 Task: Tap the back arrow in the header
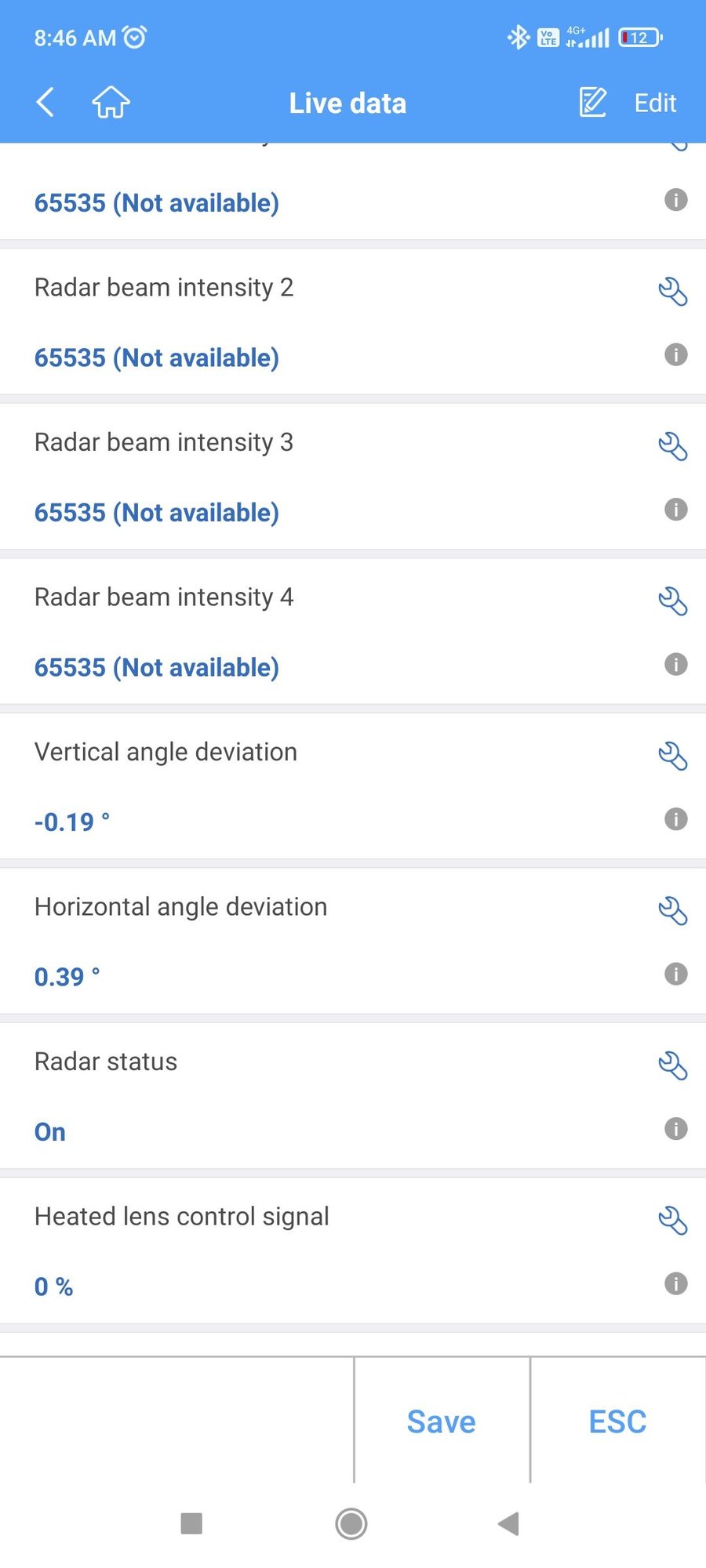point(45,102)
